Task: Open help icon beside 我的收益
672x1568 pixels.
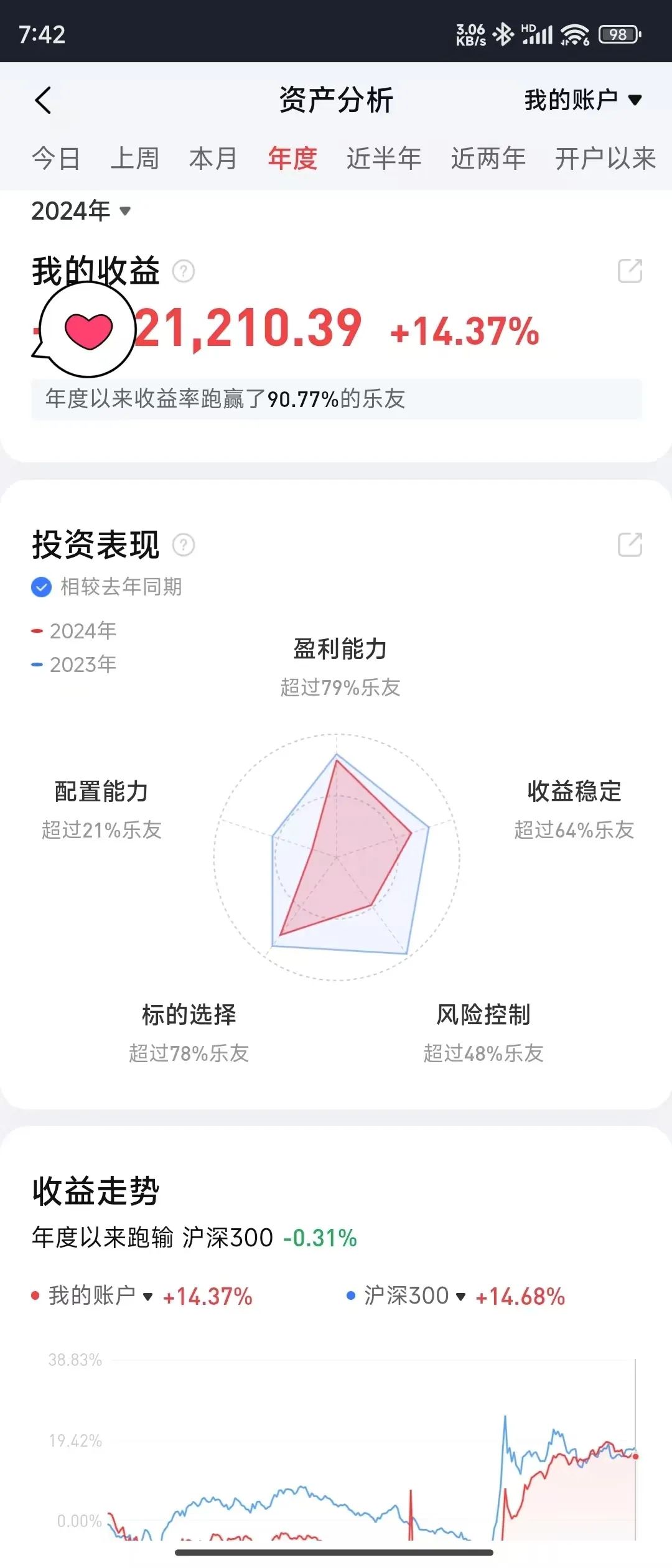Action: click(x=184, y=271)
